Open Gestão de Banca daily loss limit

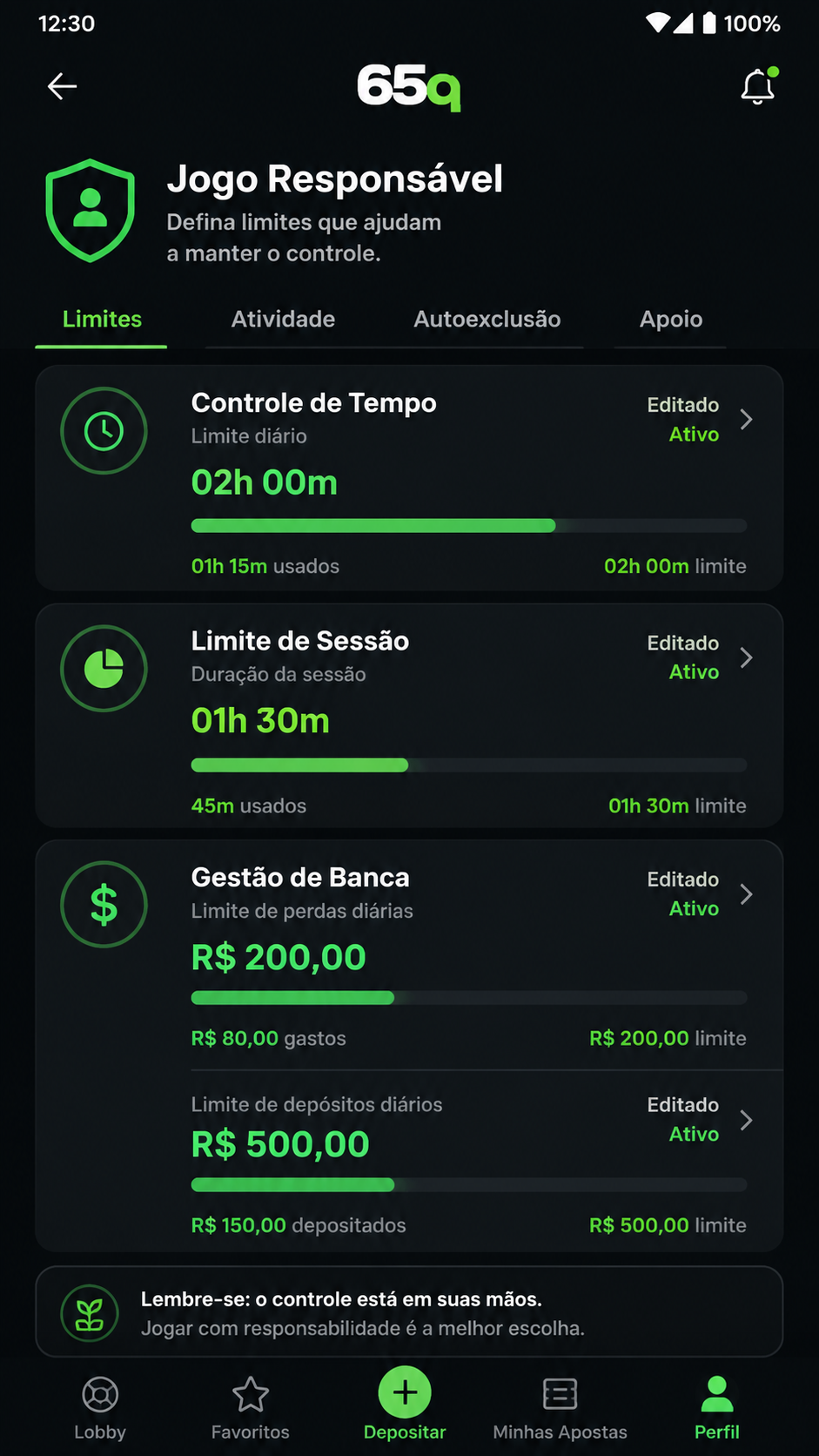(x=409, y=954)
